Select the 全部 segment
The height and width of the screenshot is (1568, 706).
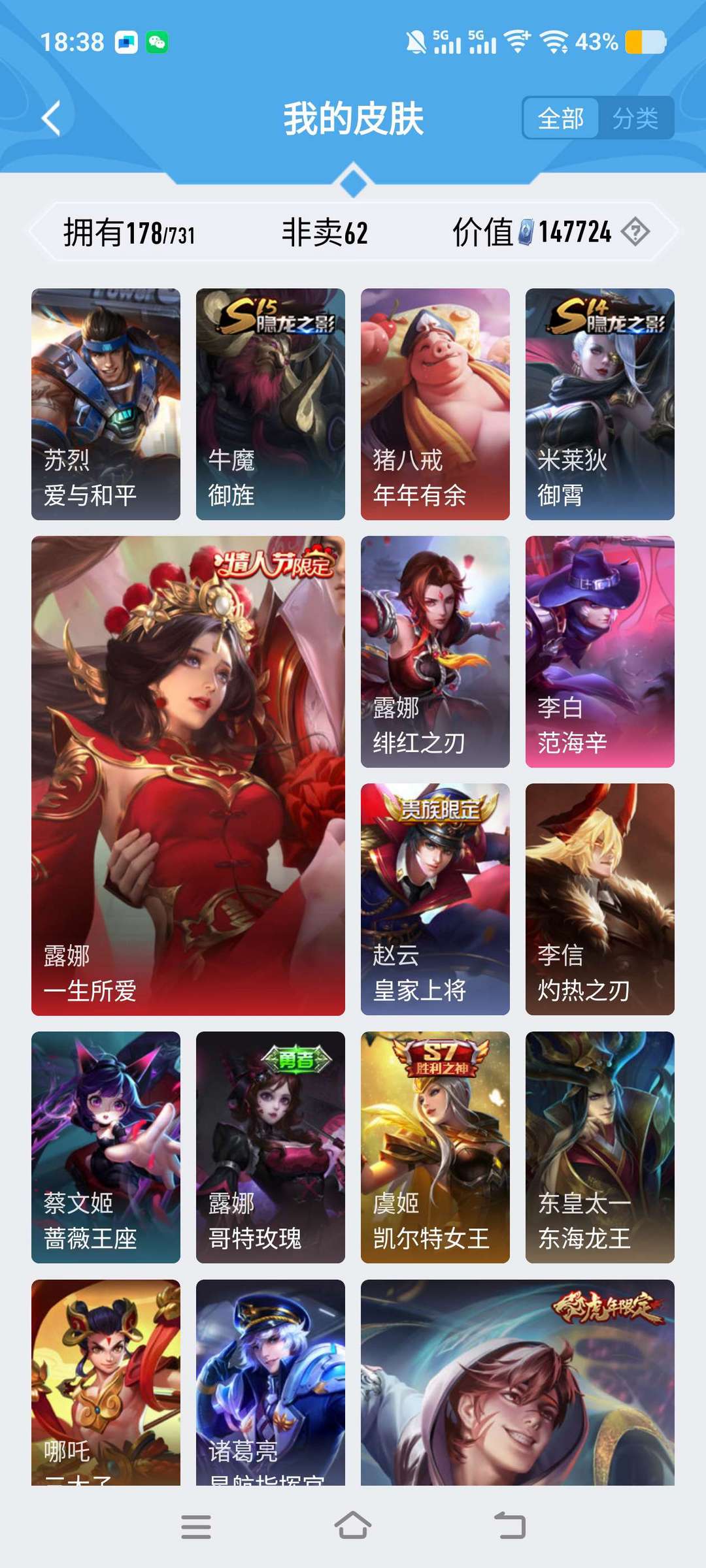[x=561, y=118]
